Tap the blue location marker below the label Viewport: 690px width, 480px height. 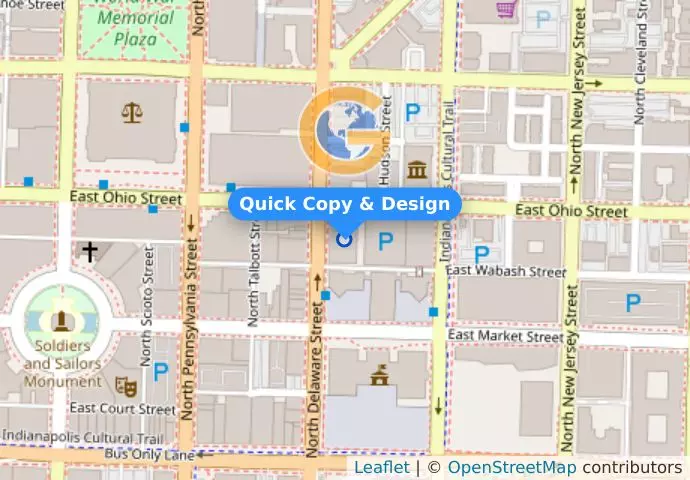345,239
